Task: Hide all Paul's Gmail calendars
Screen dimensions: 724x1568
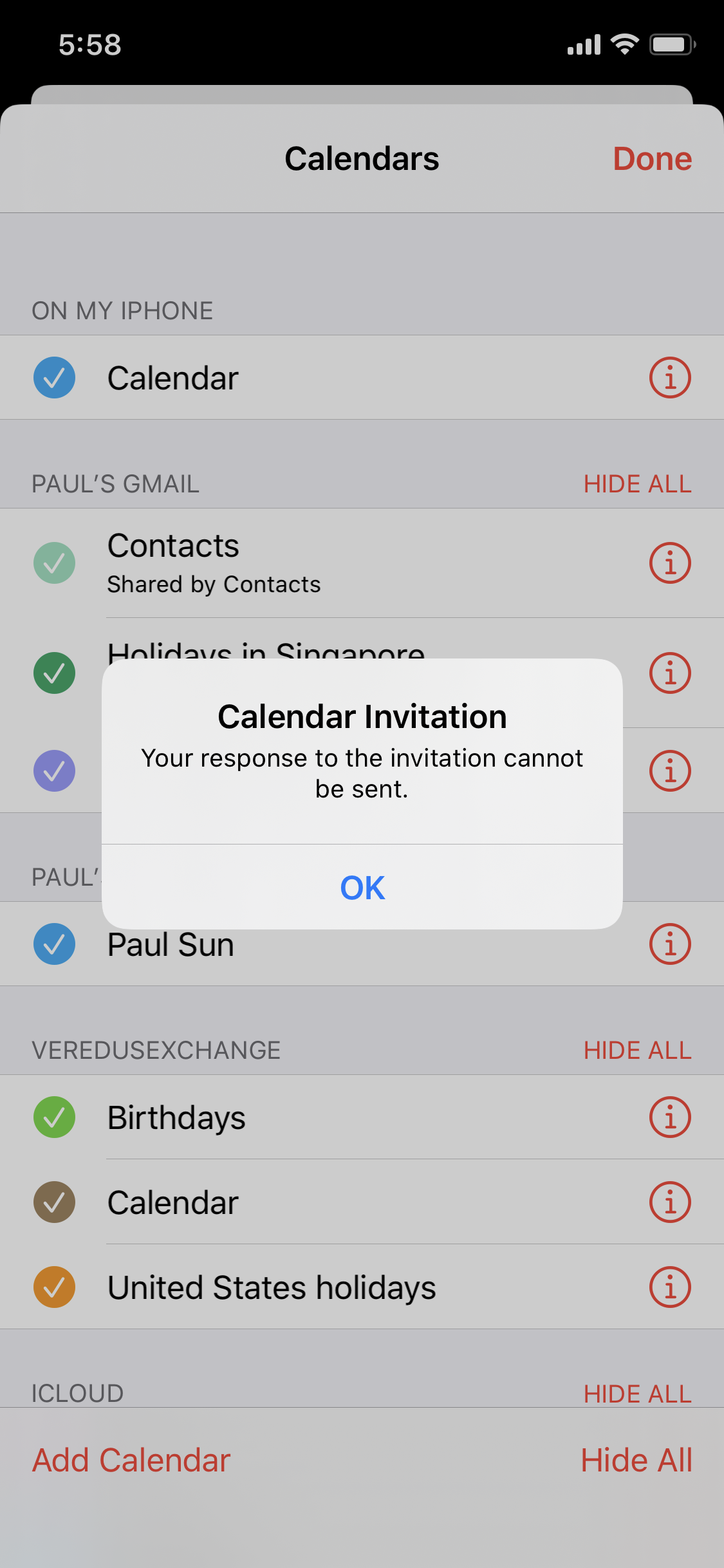Action: point(637,484)
